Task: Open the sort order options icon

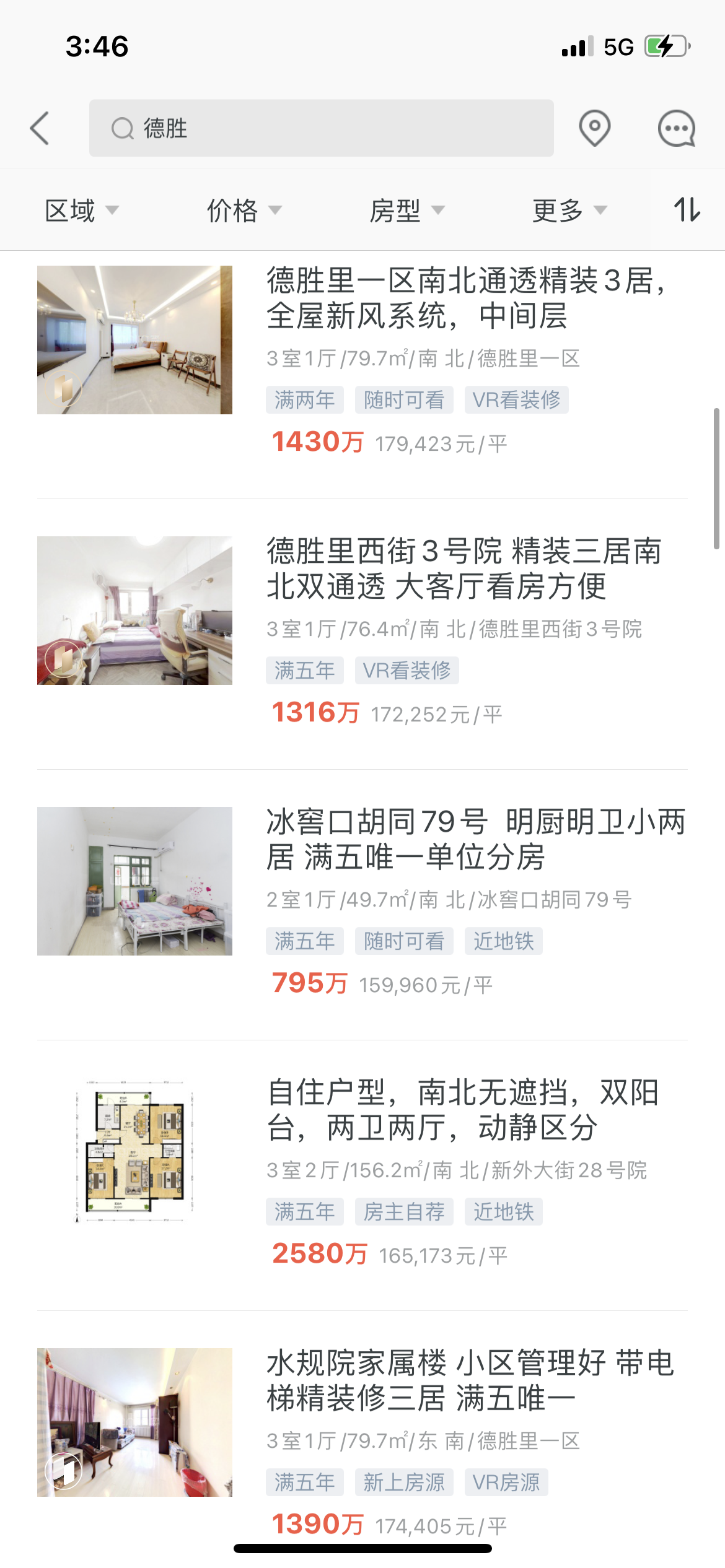Action: 687,210
